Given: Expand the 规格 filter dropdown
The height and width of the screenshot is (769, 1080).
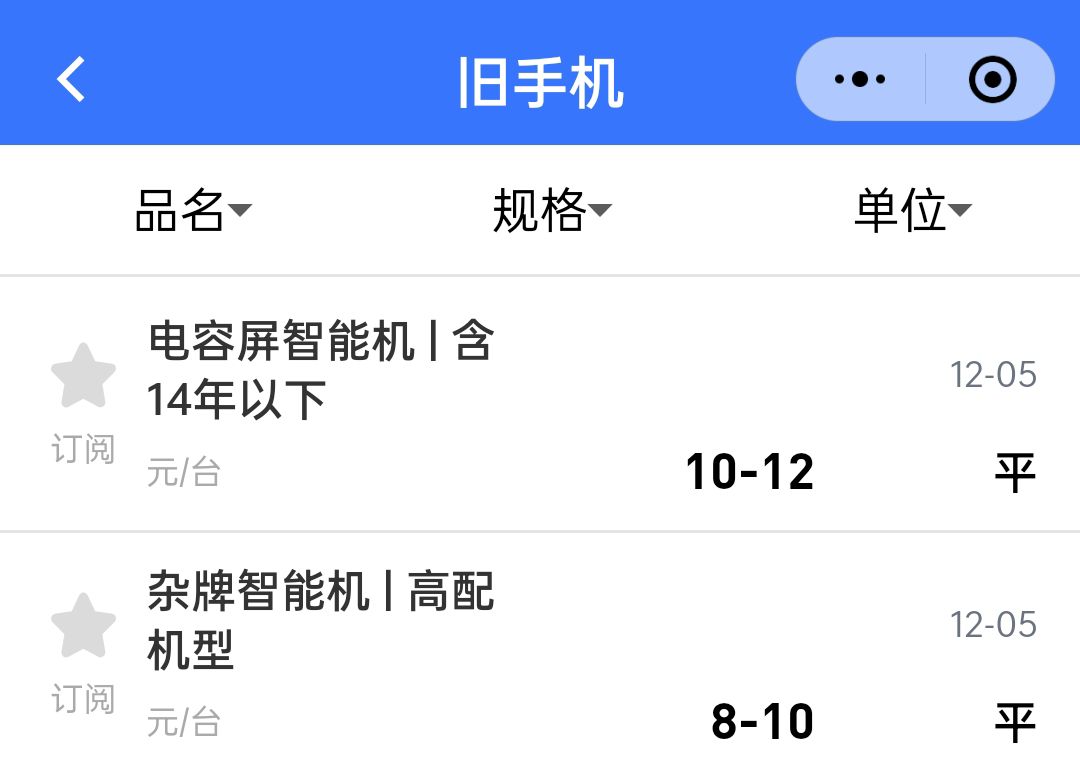Looking at the screenshot, I should [551, 211].
